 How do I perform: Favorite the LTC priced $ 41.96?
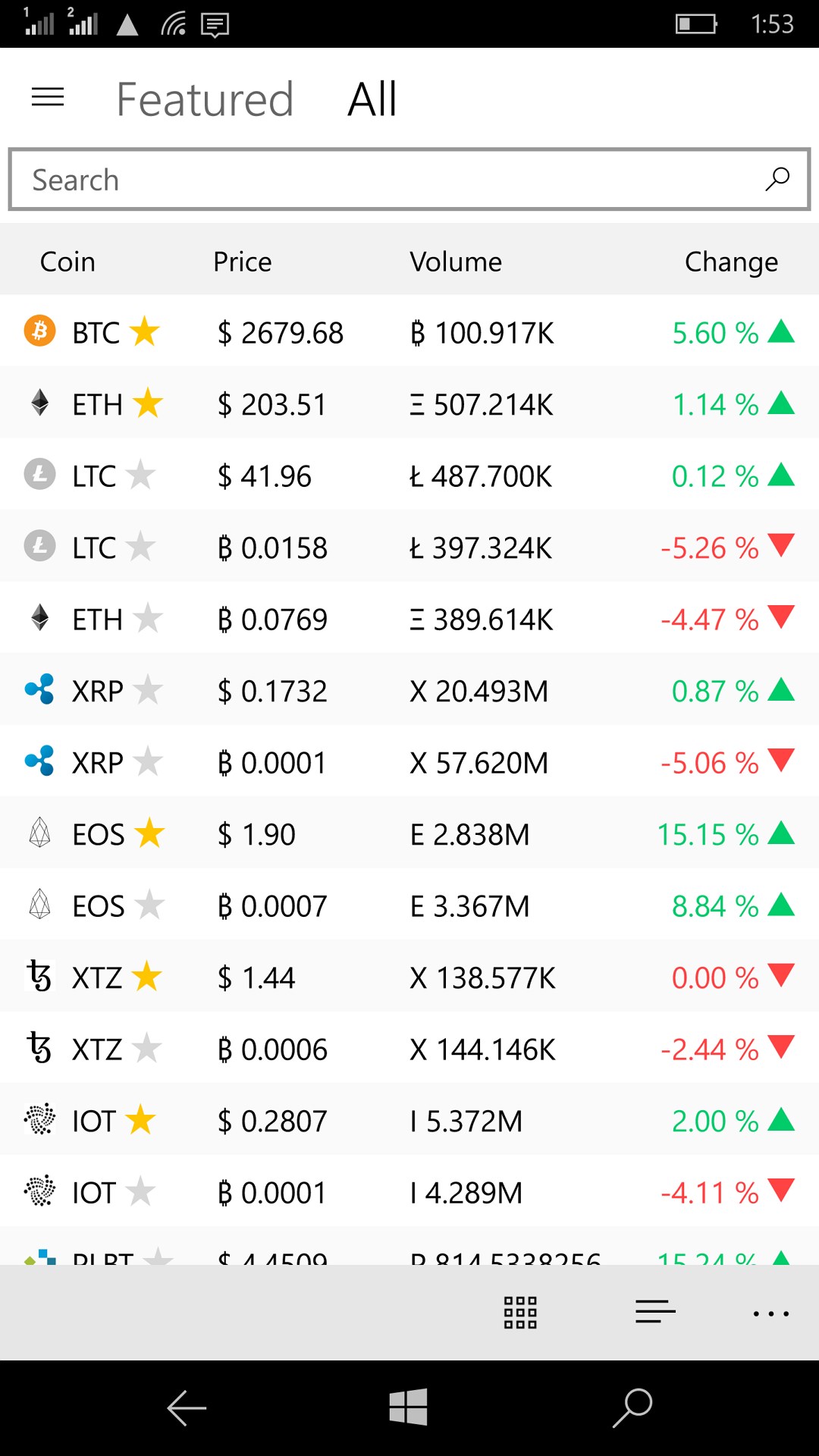(140, 475)
